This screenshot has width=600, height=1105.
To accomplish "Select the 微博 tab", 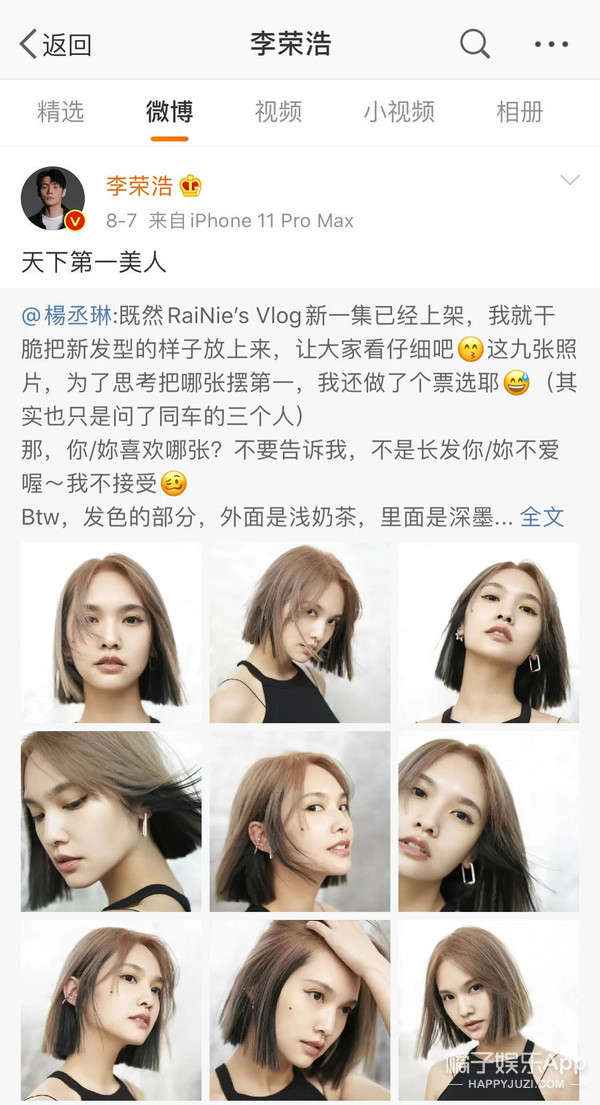I will pos(169,112).
